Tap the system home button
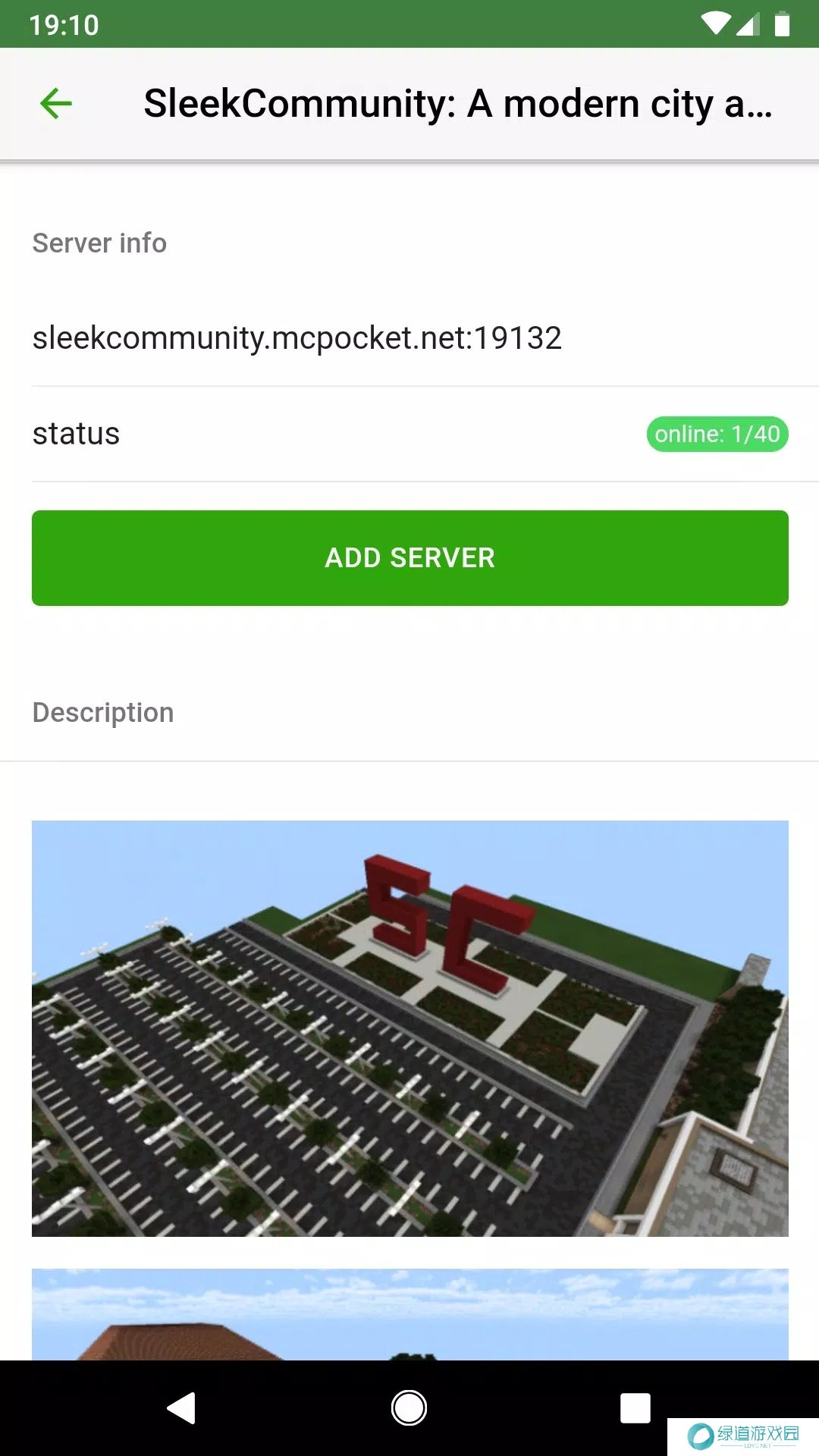Screen dimensions: 819x1456 coord(409,1408)
